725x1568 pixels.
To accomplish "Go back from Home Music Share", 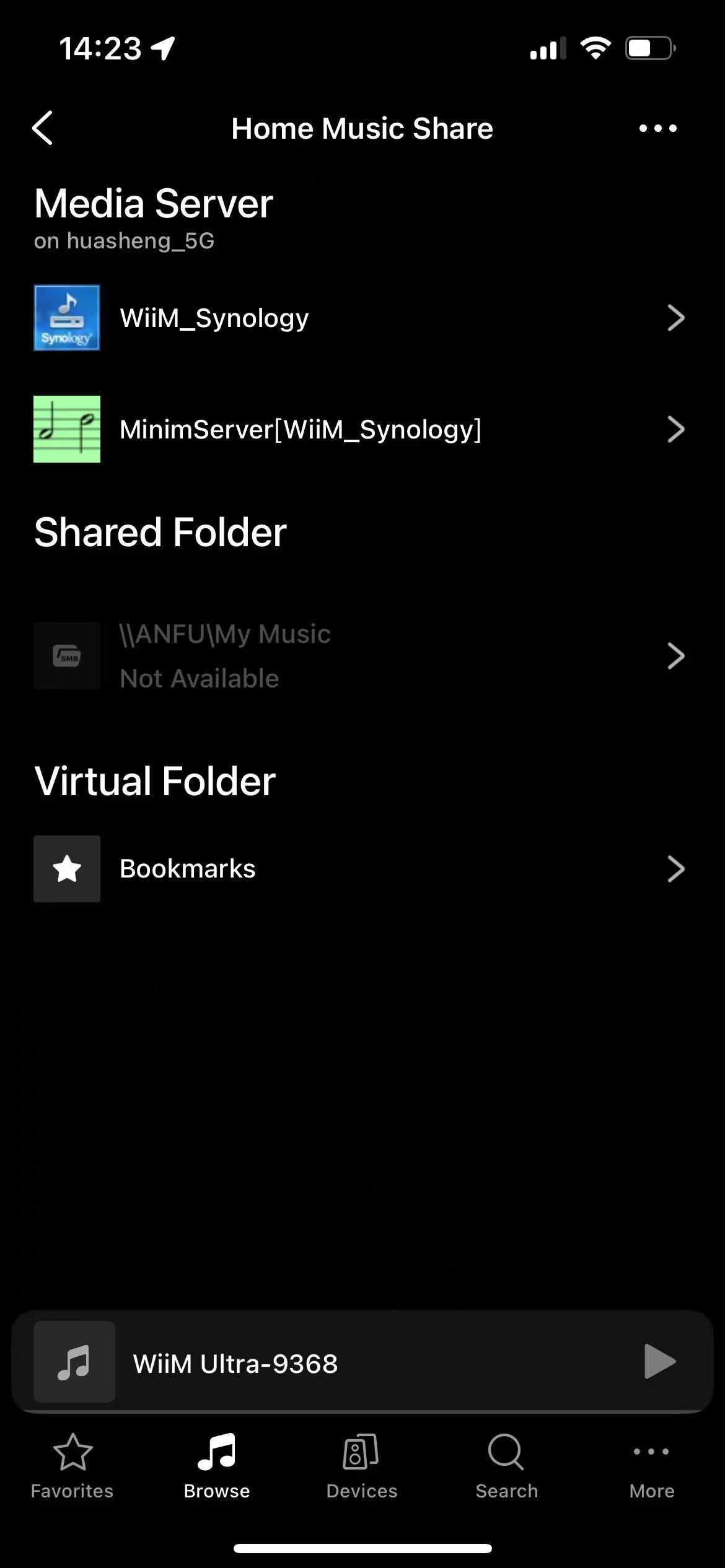I will (x=42, y=128).
